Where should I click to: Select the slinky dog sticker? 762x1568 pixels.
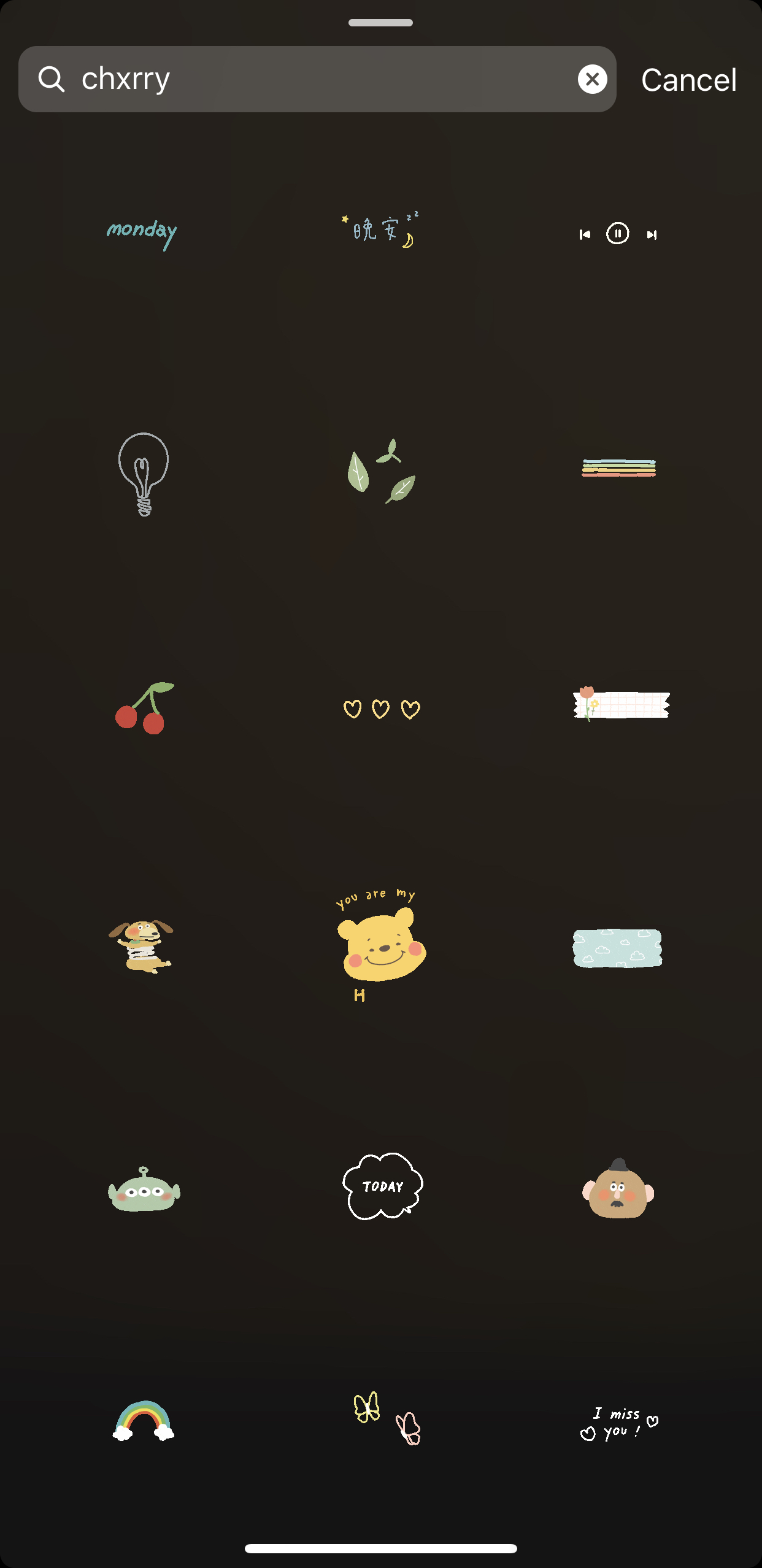coord(142,946)
